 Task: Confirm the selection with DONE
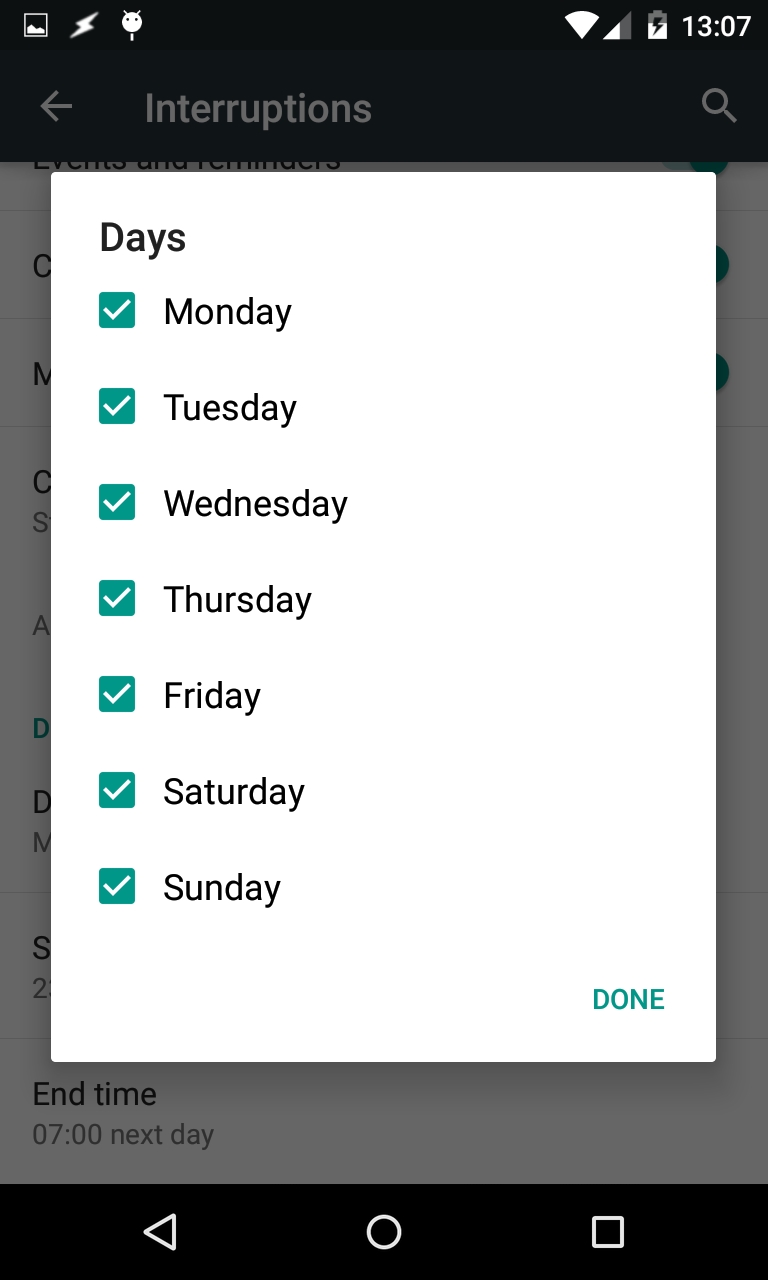(628, 999)
